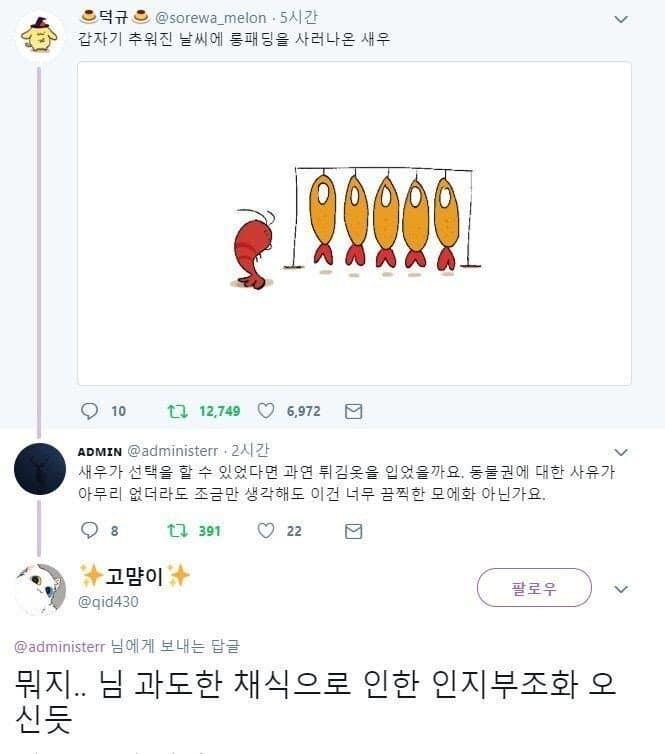Expand the chevron next to 팔로우 button
Image resolution: width=665 pixels, height=754 pixels.
pos(621,589)
